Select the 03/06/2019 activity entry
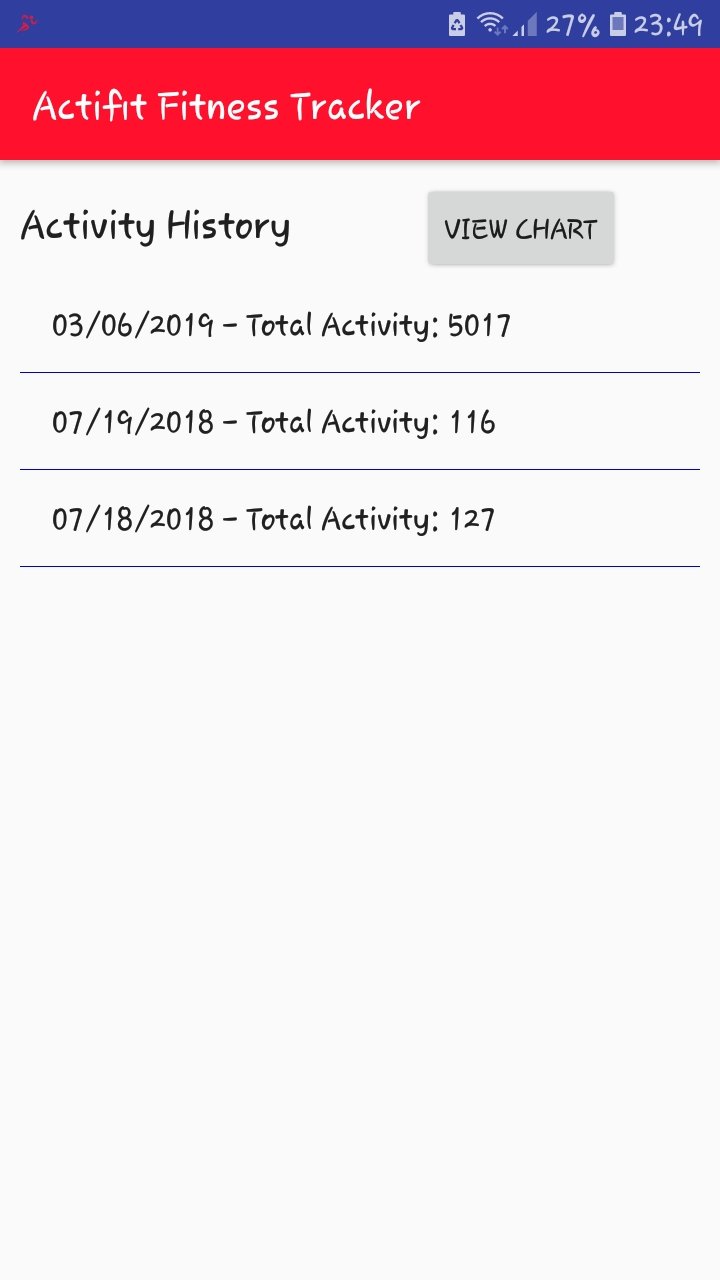This screenshot has width=720, height=1280. (x=360, y=325)
